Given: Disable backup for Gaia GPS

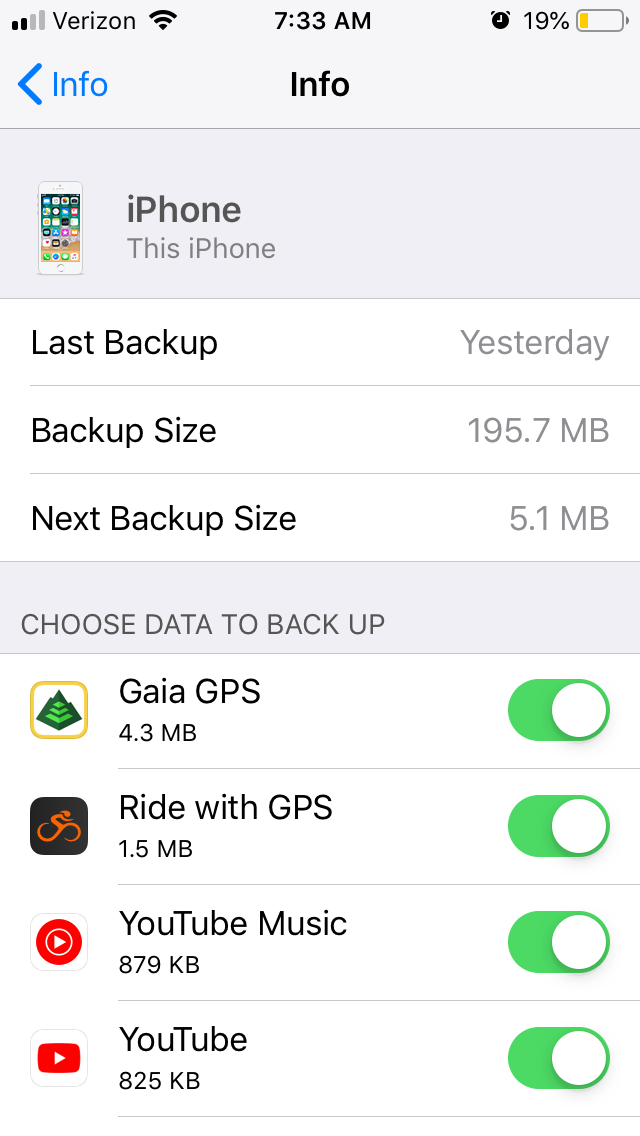Looking at the screenshot, I should coord(558,711).
